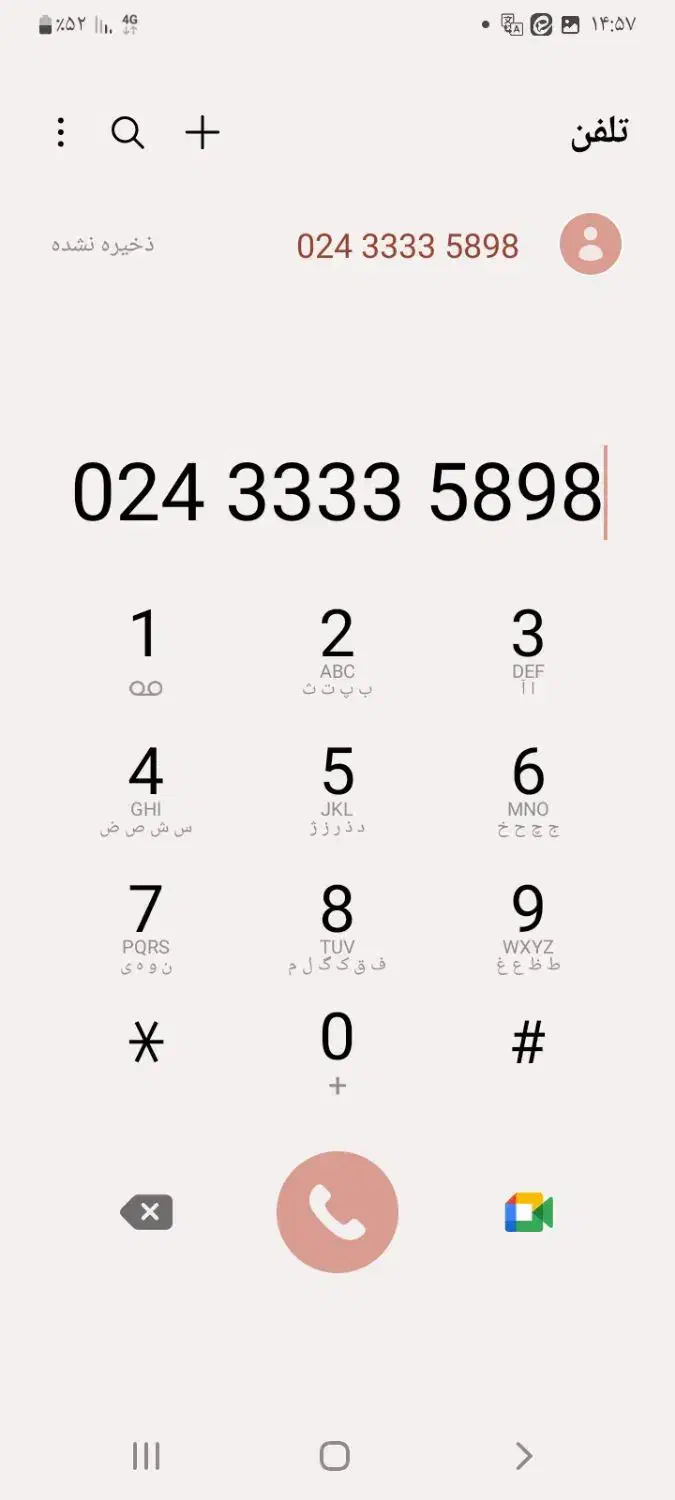Enter the hash symbol key
This screenshot has height=1500, width=675.
point(528,1045)
